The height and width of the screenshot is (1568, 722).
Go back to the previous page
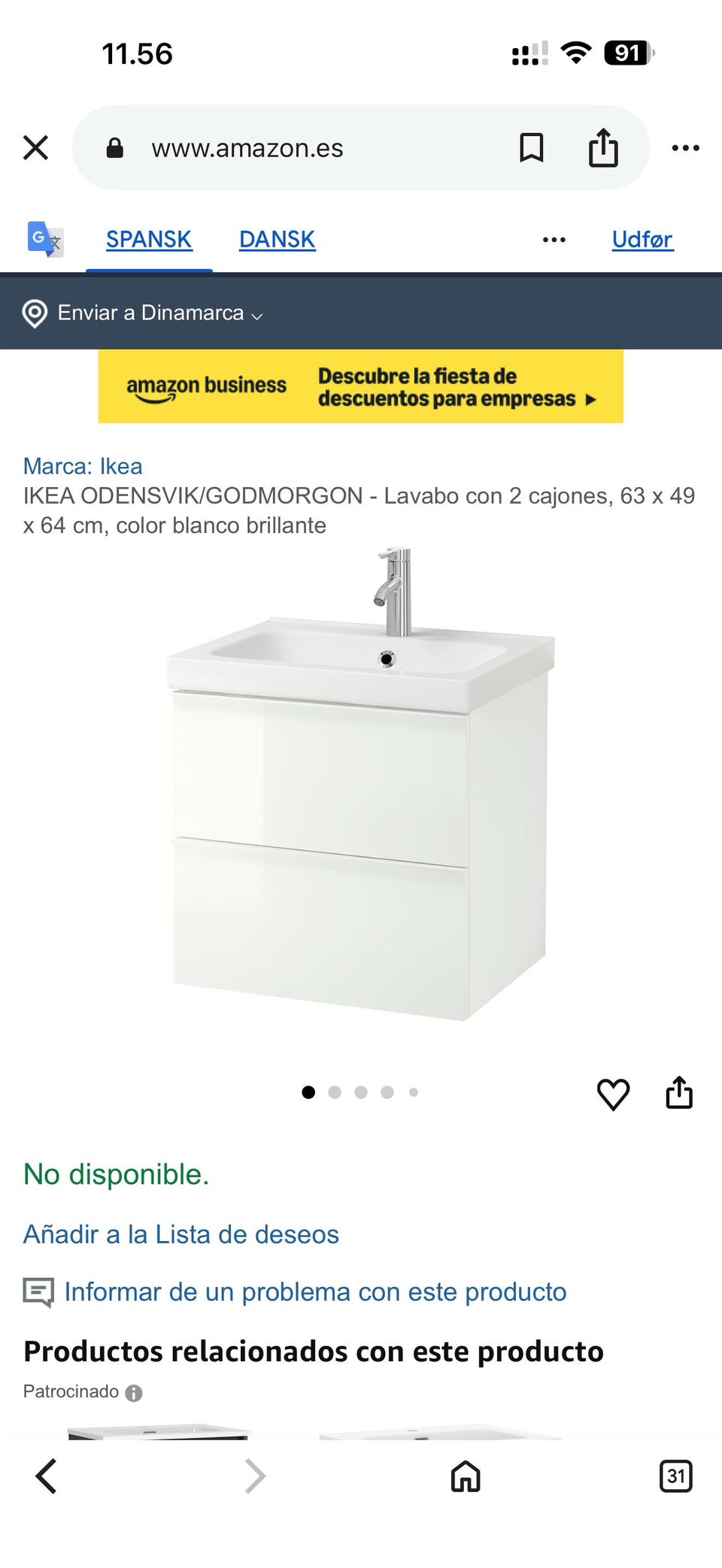(x=47, y=1476)
